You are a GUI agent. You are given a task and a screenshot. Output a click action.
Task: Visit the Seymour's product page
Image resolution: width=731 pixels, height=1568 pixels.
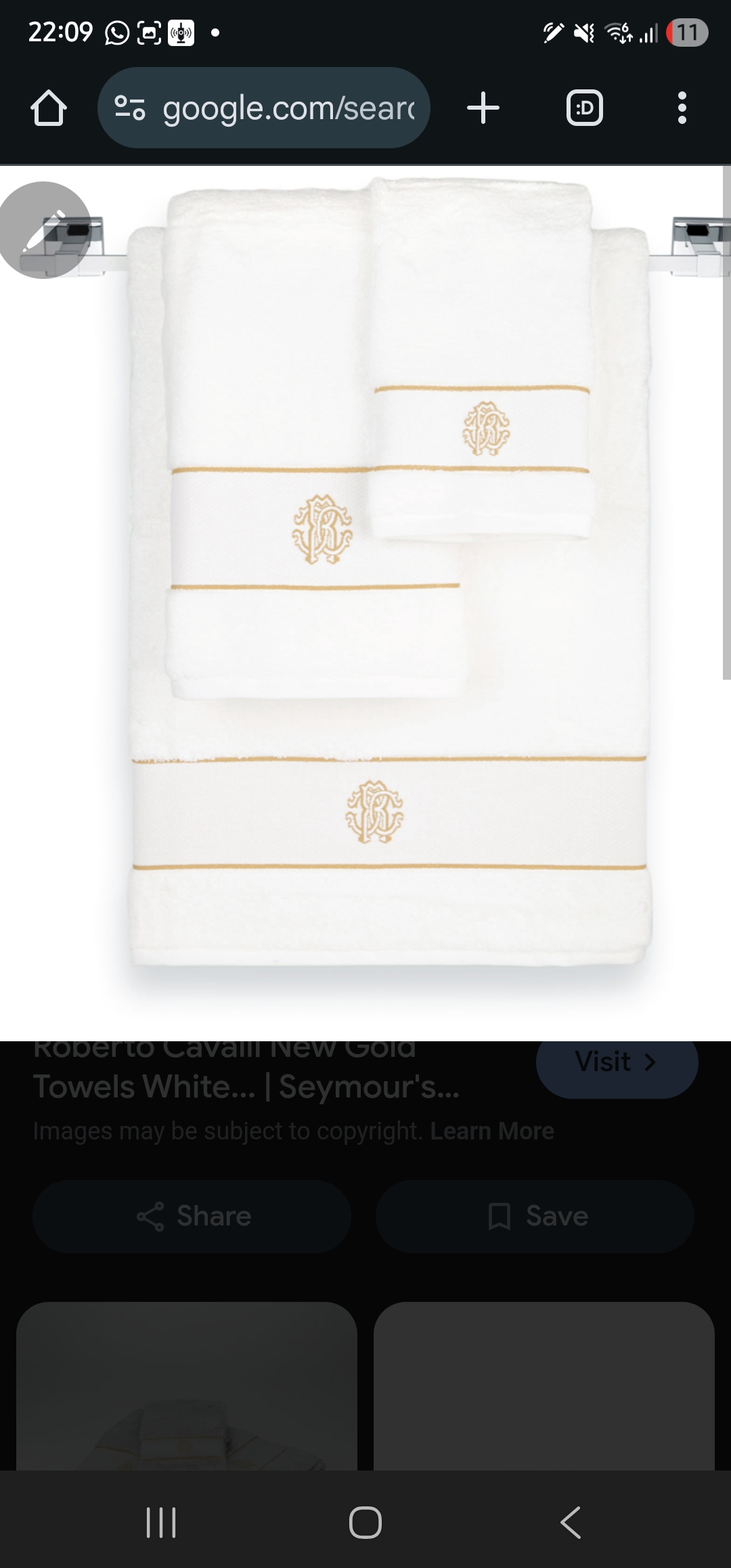pos(617,1062)
